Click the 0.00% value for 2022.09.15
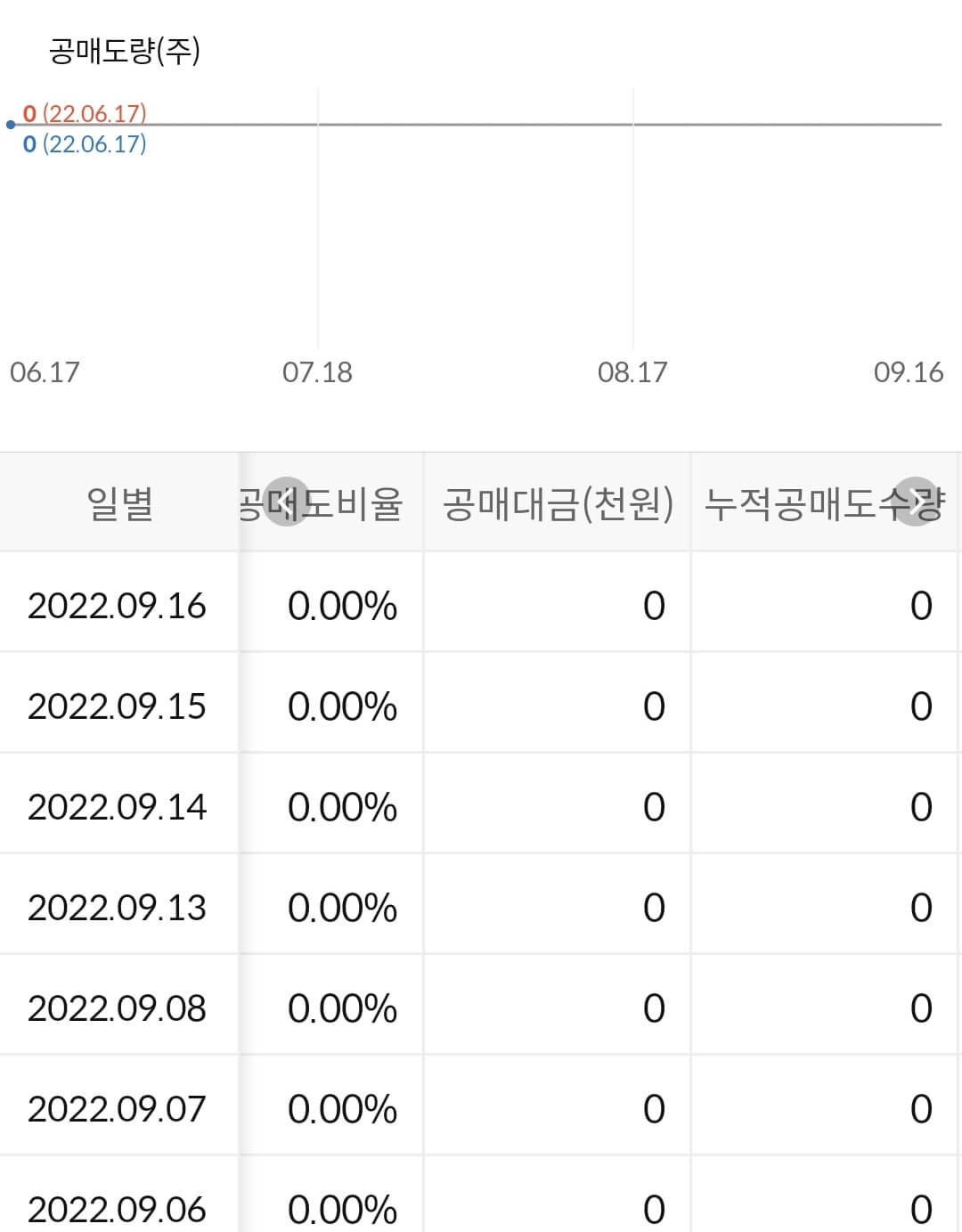 point(342,706)
